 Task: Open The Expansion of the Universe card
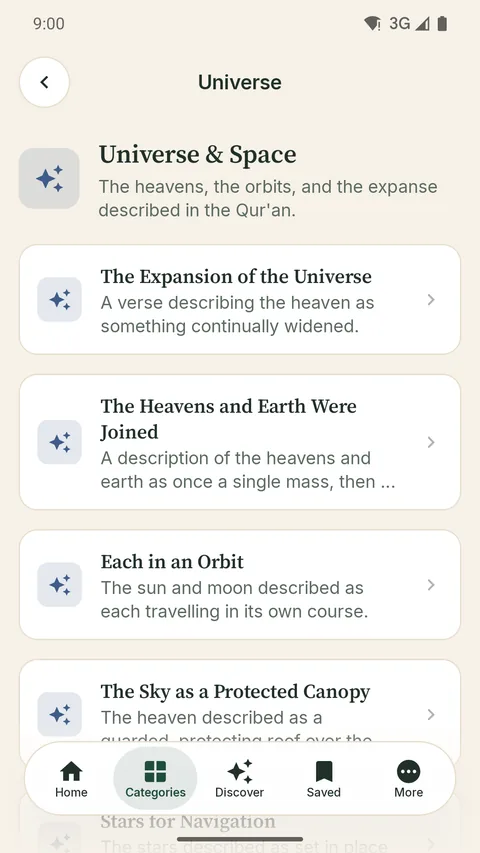click(240, 300)
